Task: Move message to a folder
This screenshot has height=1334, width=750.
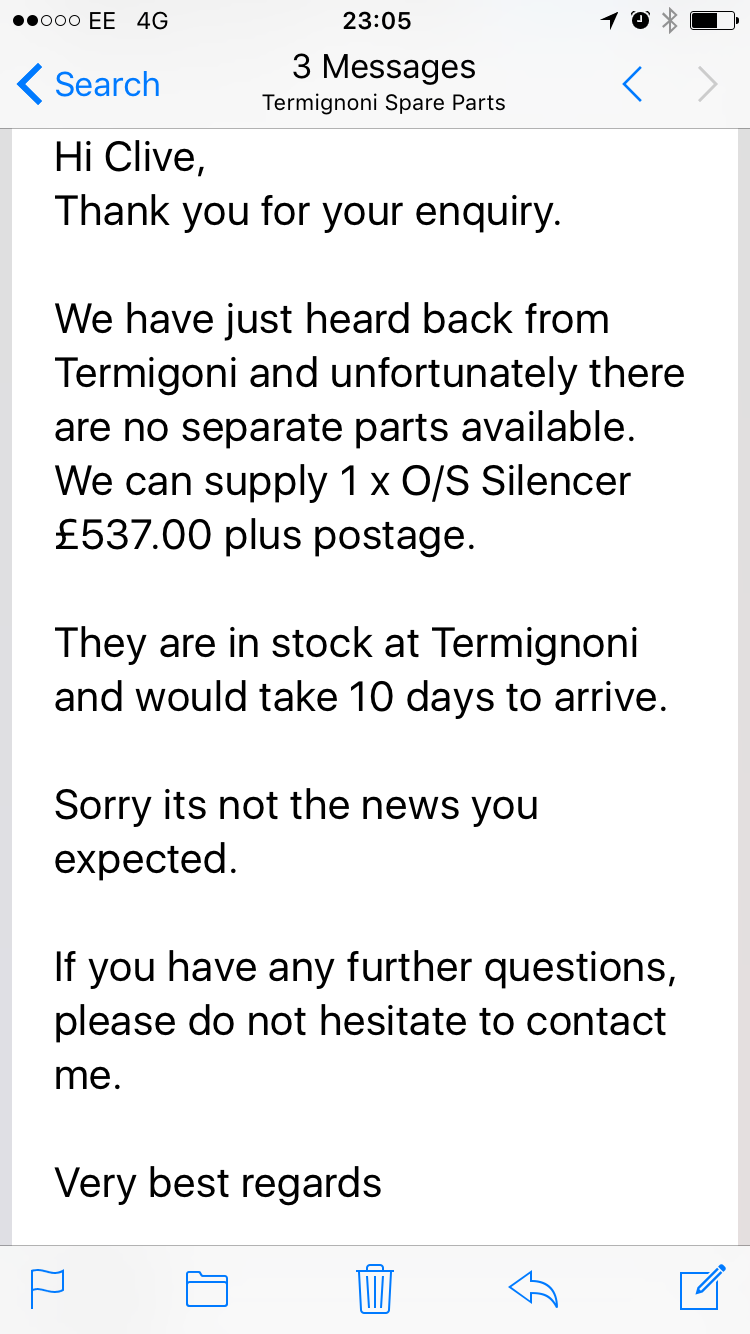Action: [x=207, y=1288]
